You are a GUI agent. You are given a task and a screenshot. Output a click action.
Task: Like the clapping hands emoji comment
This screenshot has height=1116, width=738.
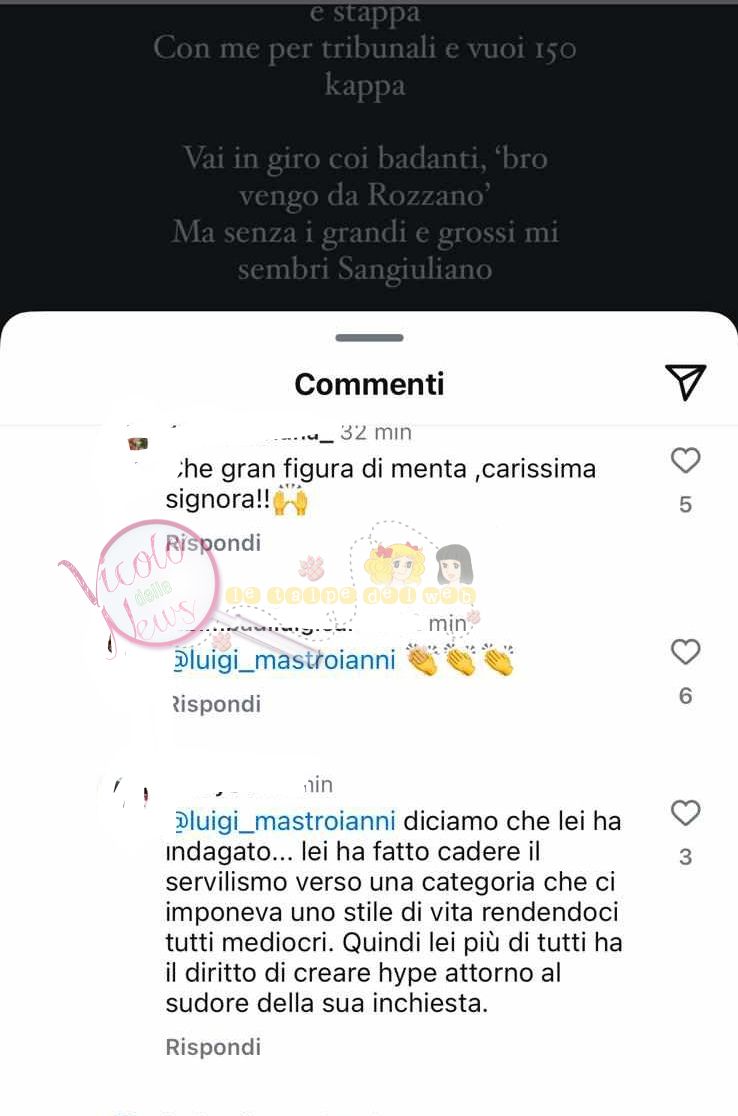[685, 652]
